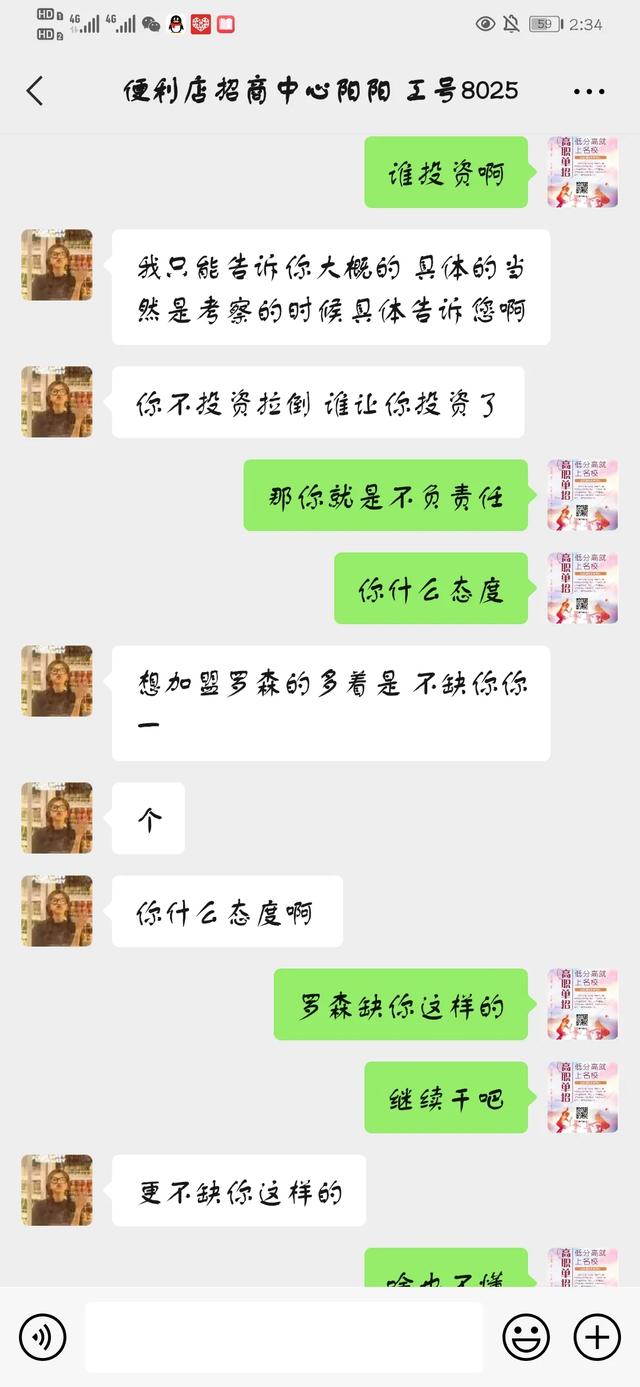Switch to voice message input
The width and height of the screenshot is (640, 1387).
point(43,1337)
